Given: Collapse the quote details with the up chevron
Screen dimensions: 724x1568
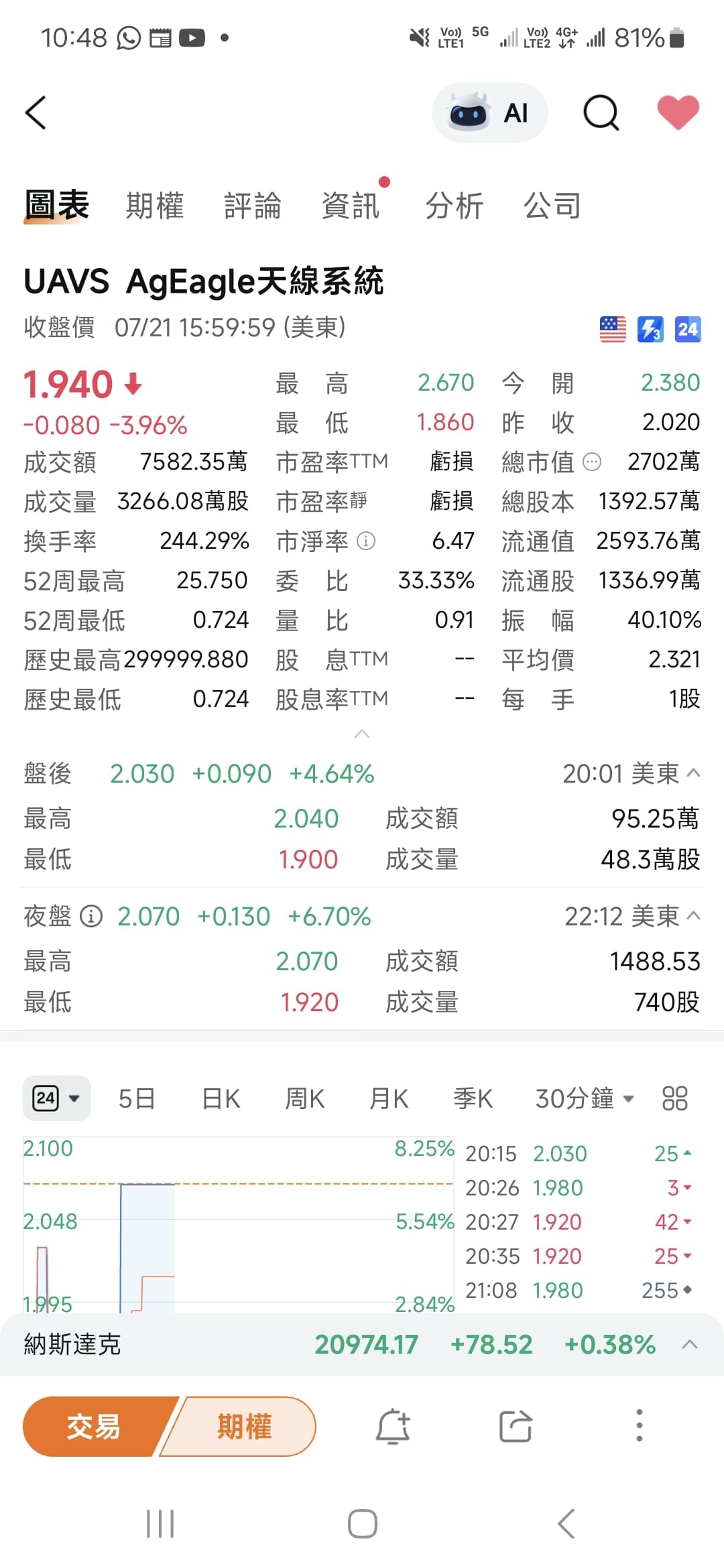Looking at the screenshot, I should [x=362, y=734].
